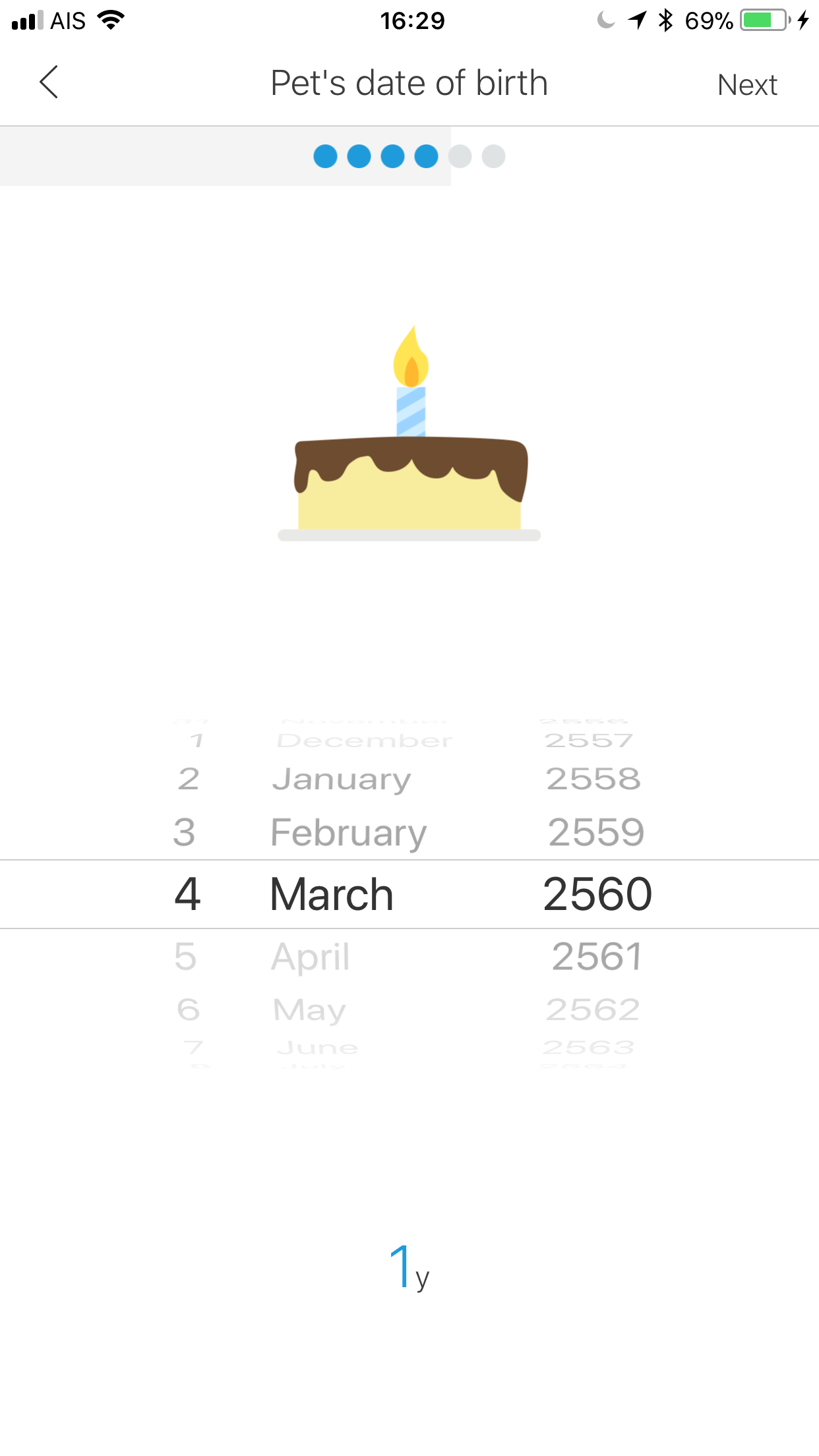Select day 3 in the day wheel

(x=185, y=832)
